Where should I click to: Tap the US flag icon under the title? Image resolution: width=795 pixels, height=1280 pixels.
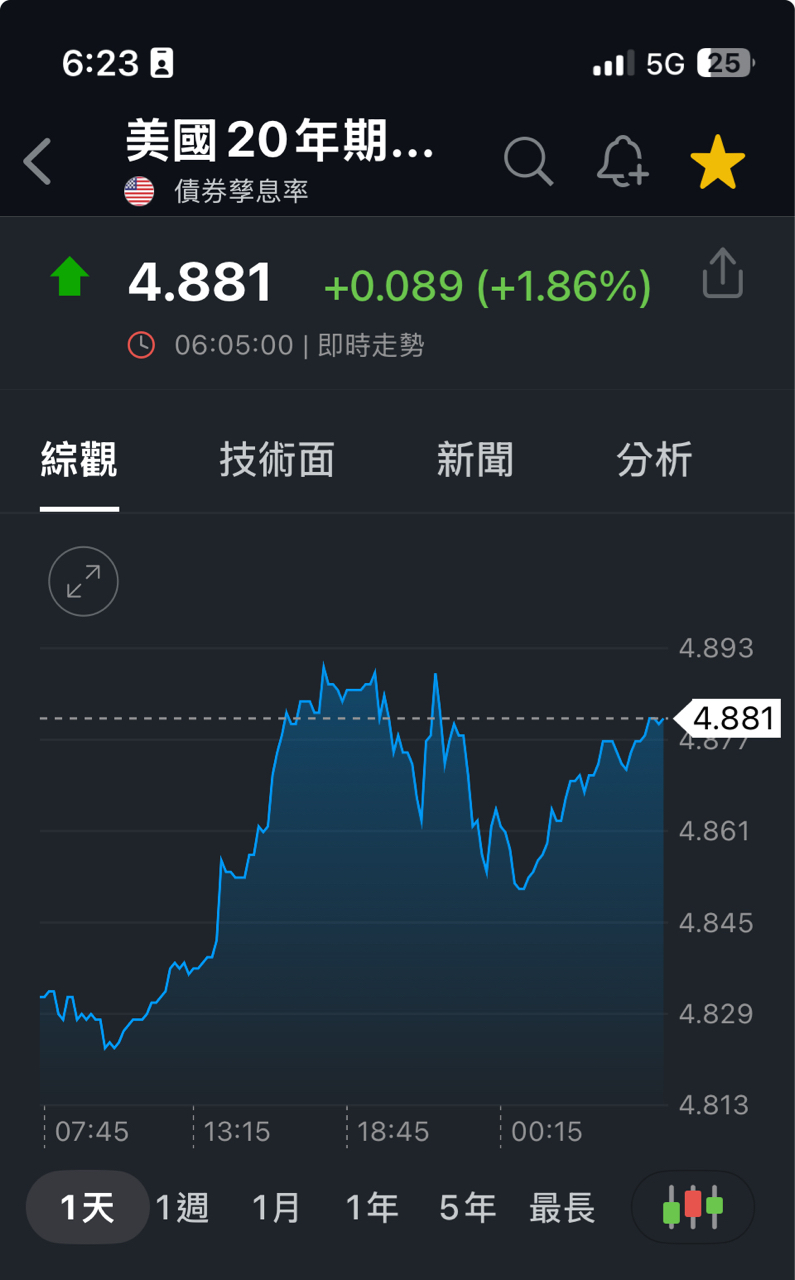coord(137,188)
